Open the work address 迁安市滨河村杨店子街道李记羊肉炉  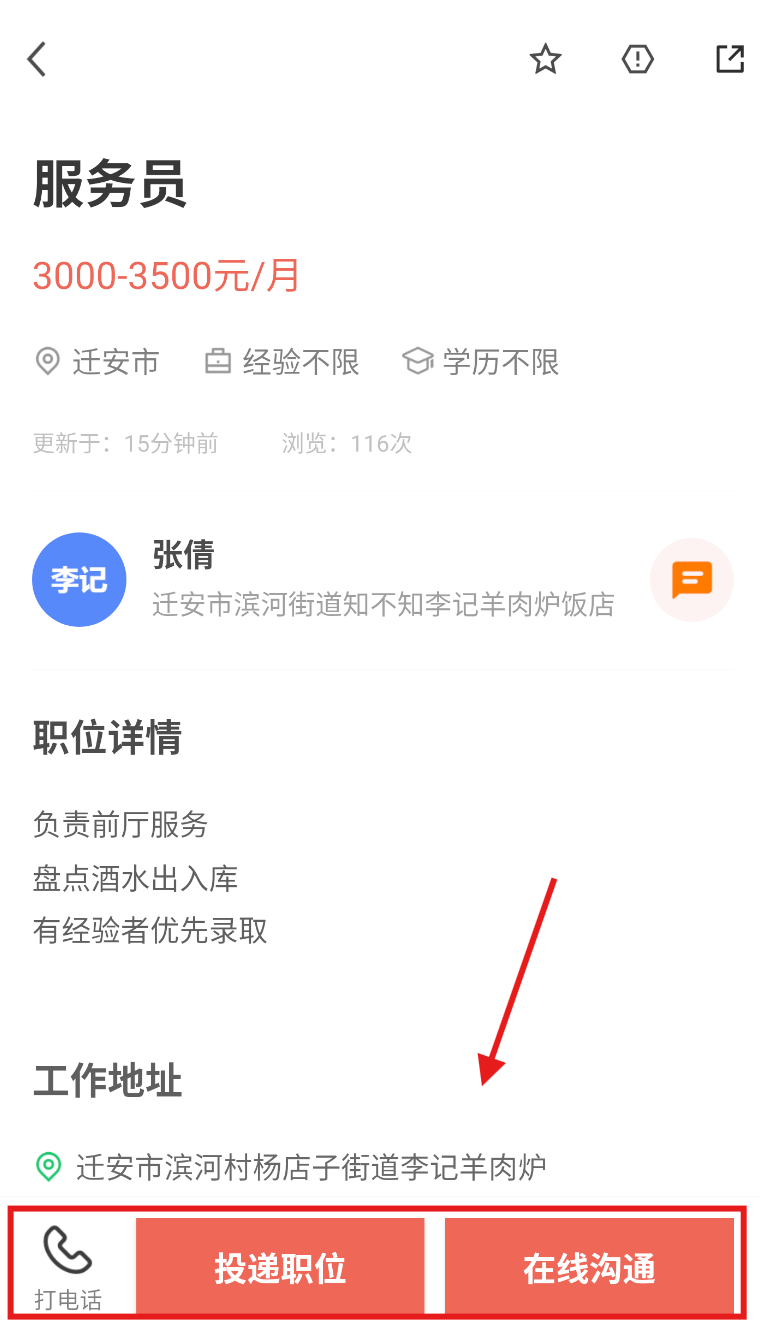(310, 1166)
